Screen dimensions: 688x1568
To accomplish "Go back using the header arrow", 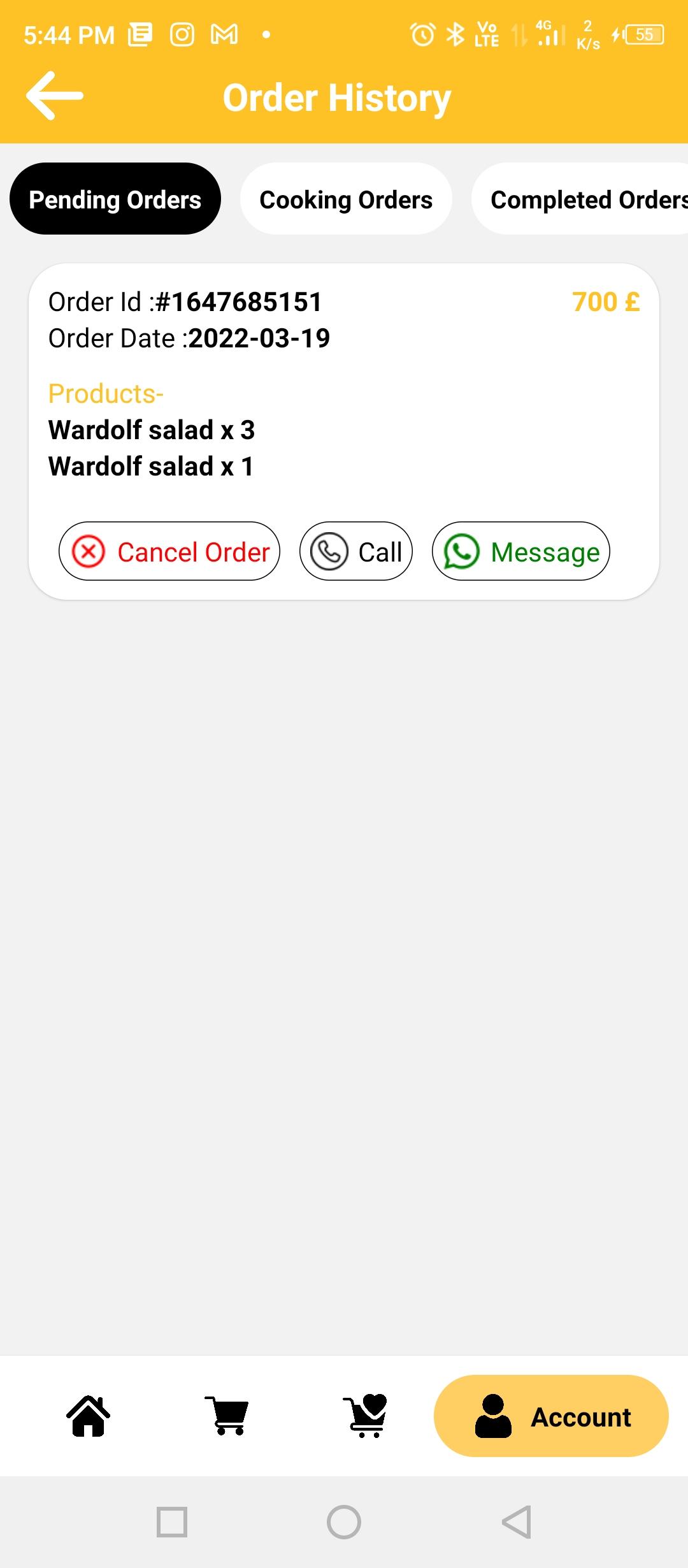I will pyautogui.click(x=55, y=96).
